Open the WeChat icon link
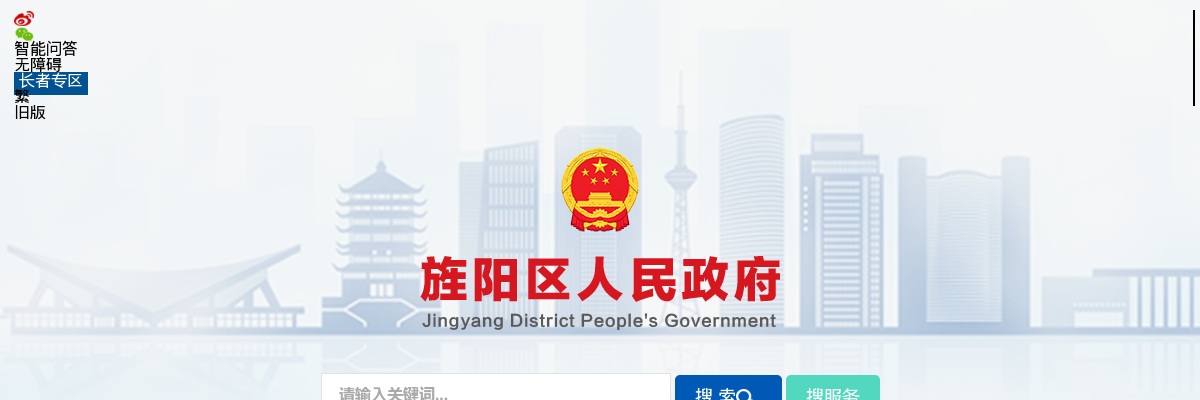1200x400 pixels. point(24,35)
